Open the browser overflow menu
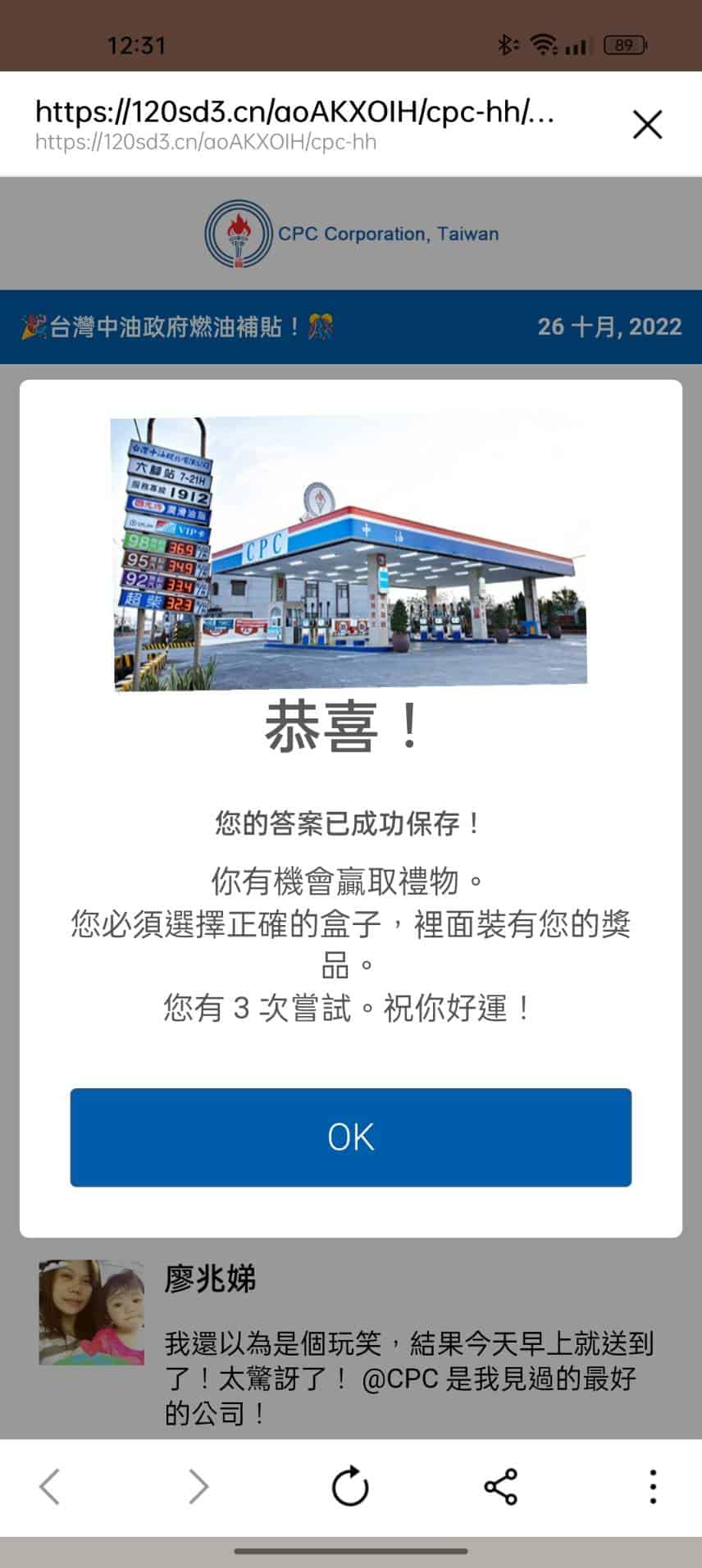 653,1486
